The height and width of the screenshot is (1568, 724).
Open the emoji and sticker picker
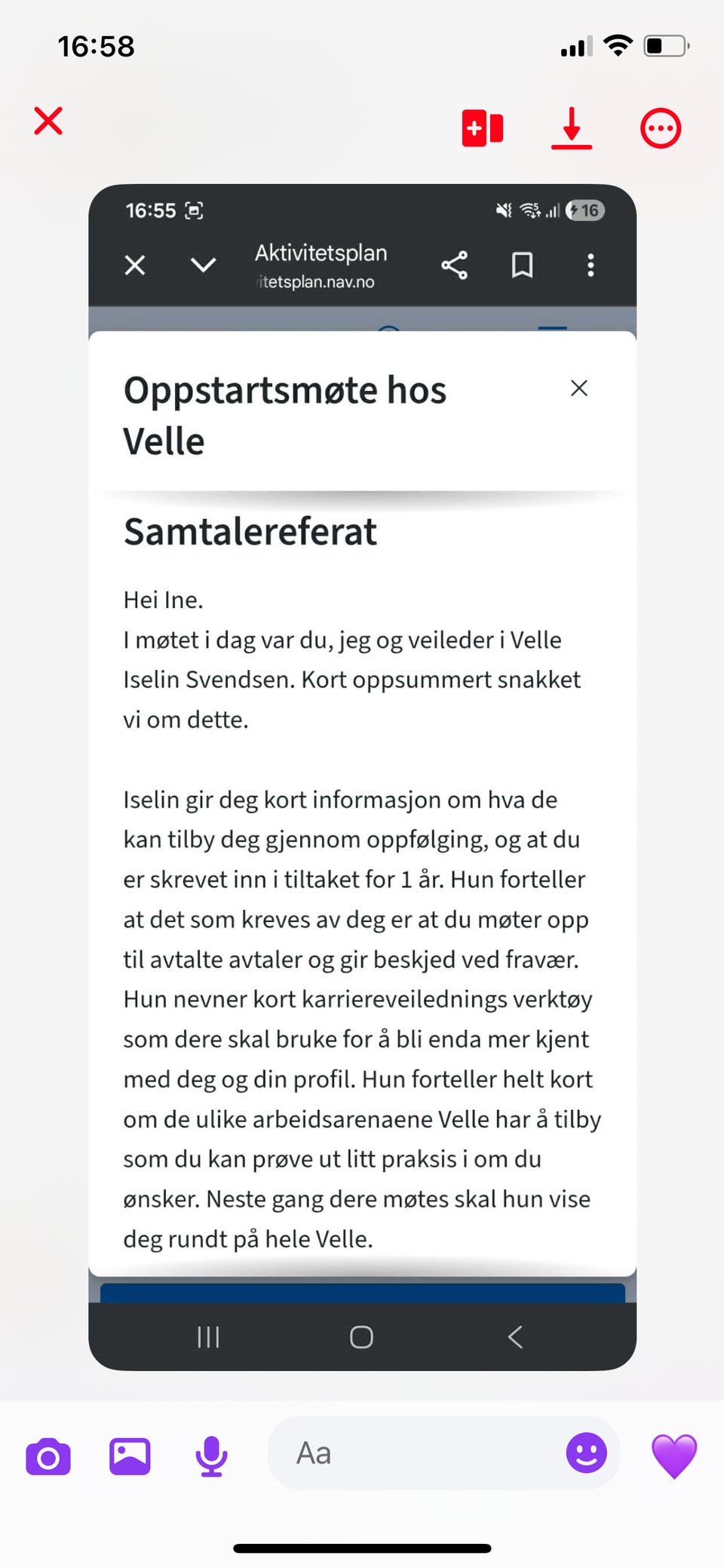[587, 1454]
